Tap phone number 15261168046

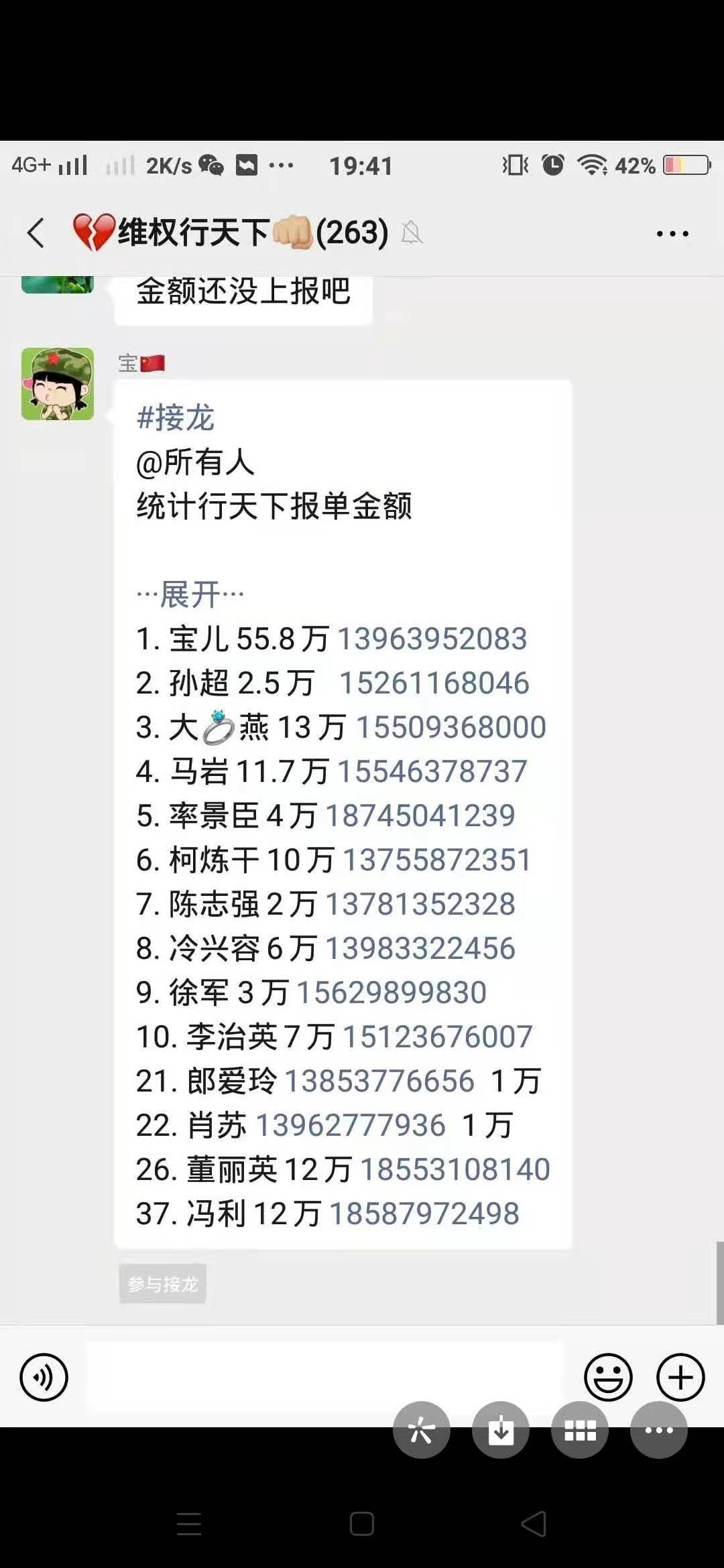434,683
